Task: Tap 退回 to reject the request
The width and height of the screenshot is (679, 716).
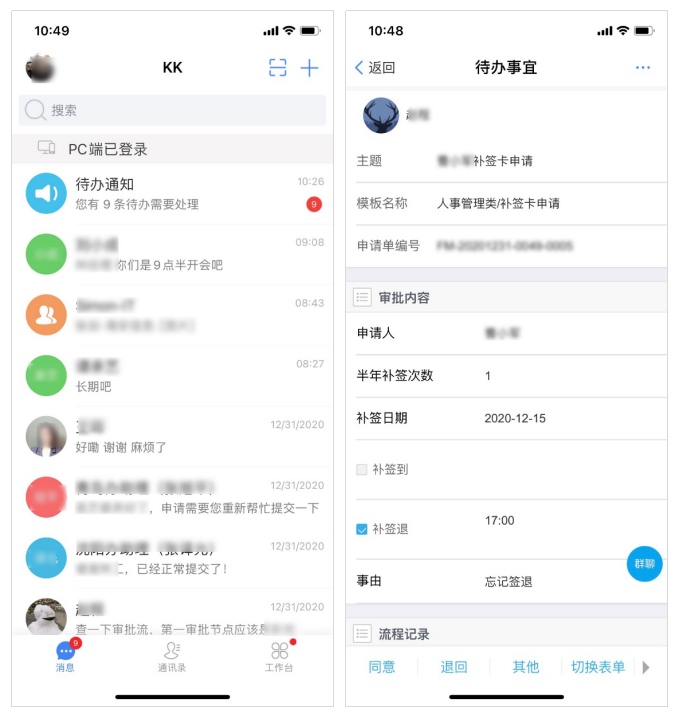Action: [454, 667]
